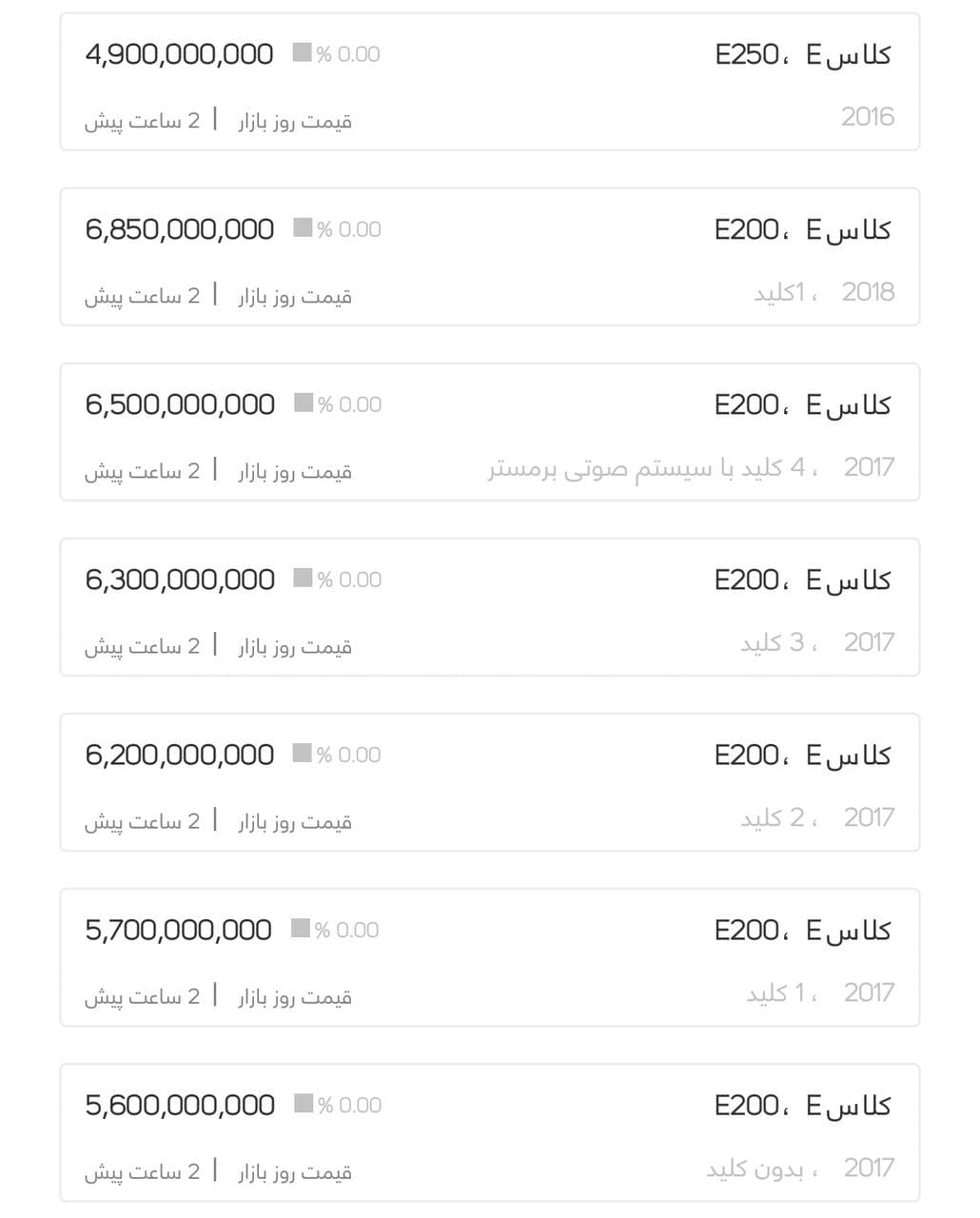Image resolution: width=980 pixels, height=1218 pixels.
Task: Open the E200 2017 card priced 5,600,000,000
Action: point(490,1133)
